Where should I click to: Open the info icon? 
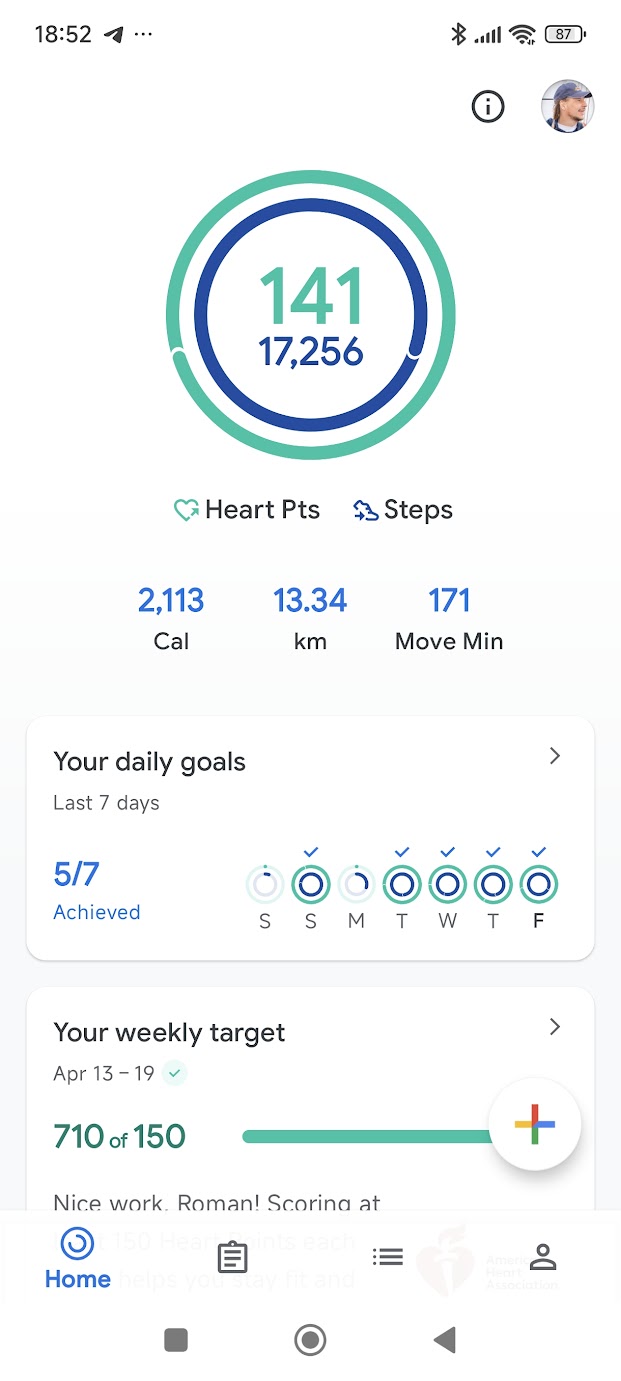[488, 106]
